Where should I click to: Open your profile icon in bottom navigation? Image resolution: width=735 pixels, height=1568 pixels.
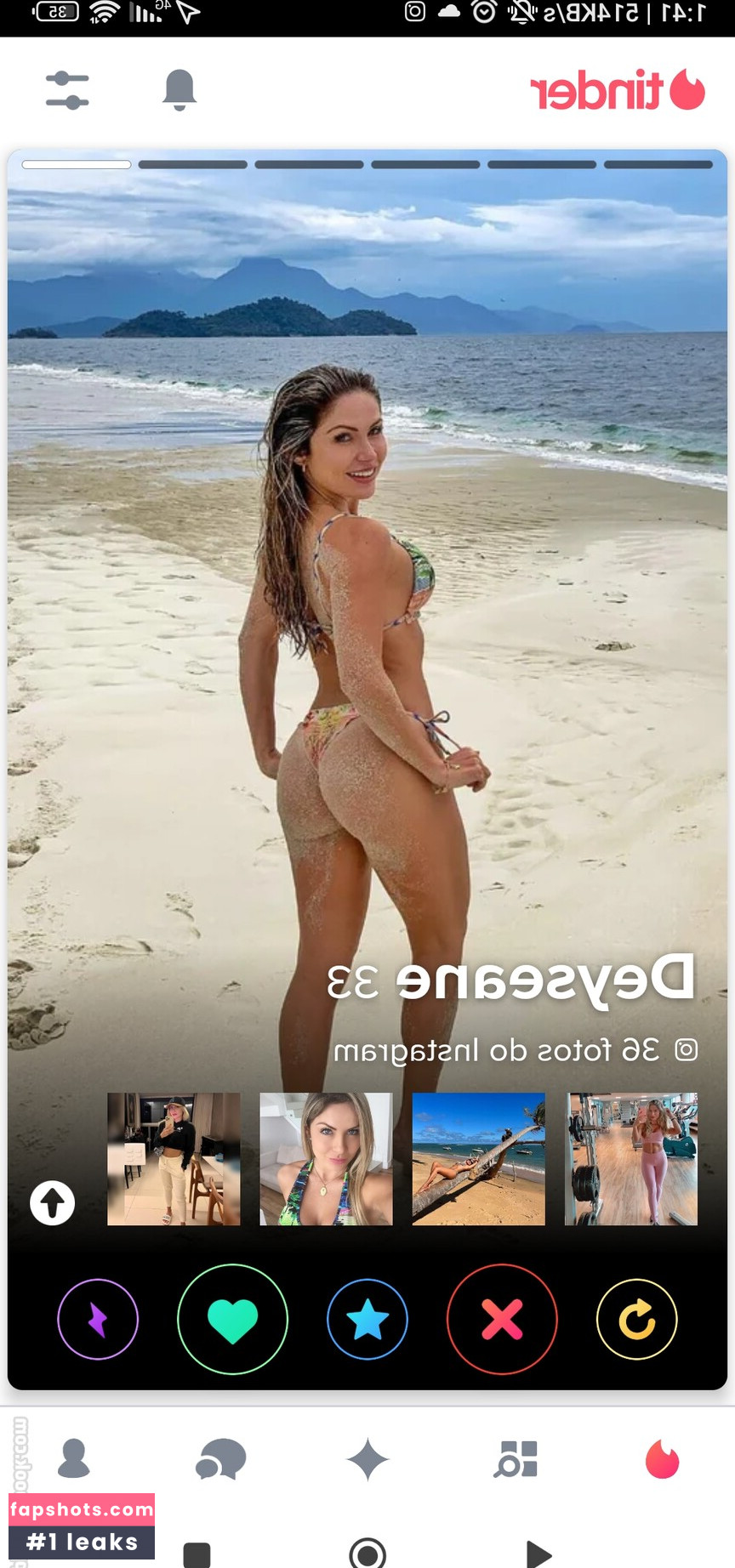(x=75, y=1460)
